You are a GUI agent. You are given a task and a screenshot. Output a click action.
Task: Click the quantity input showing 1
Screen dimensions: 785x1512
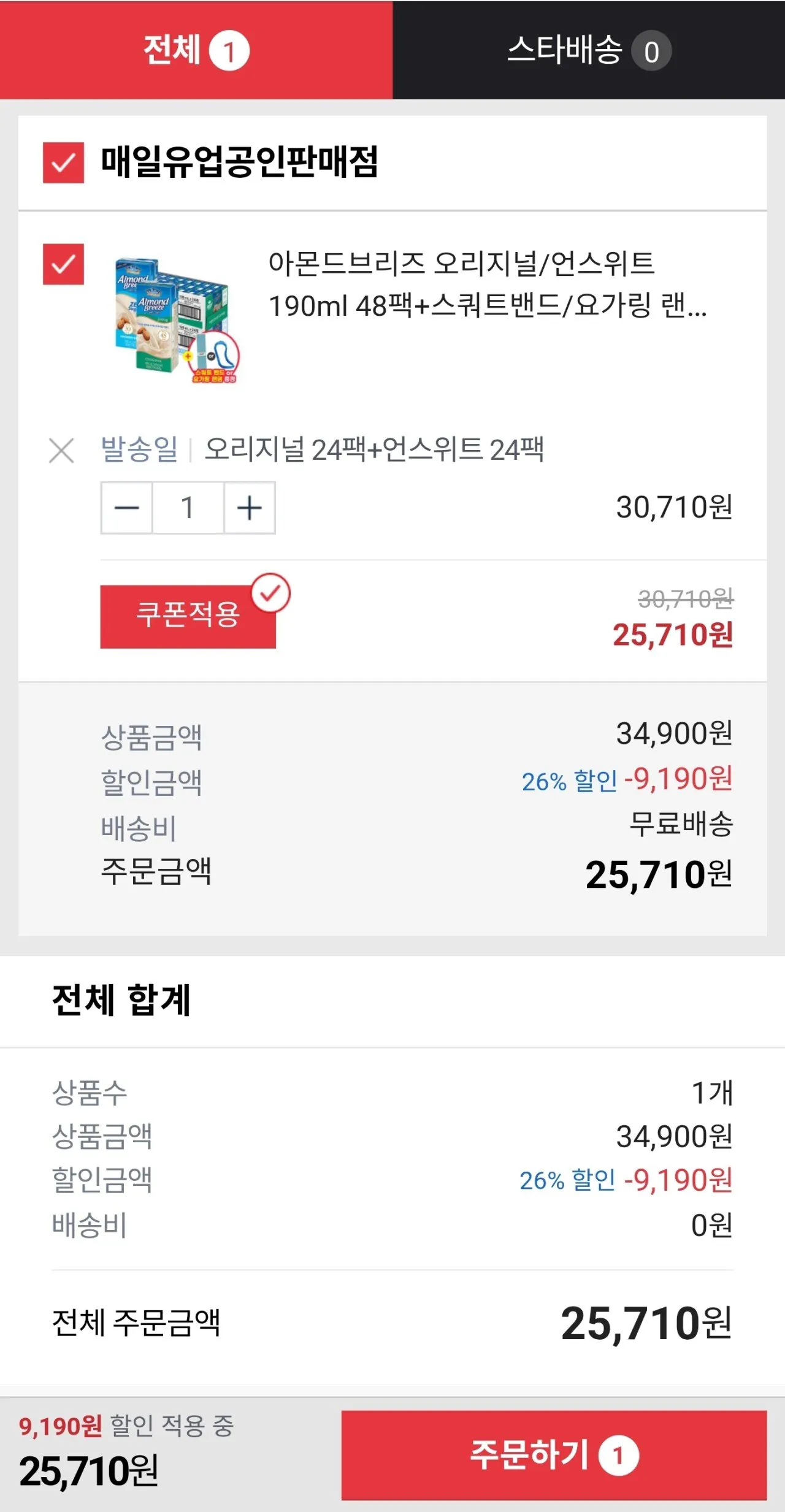pyautogui.click(x=187, y=507)
